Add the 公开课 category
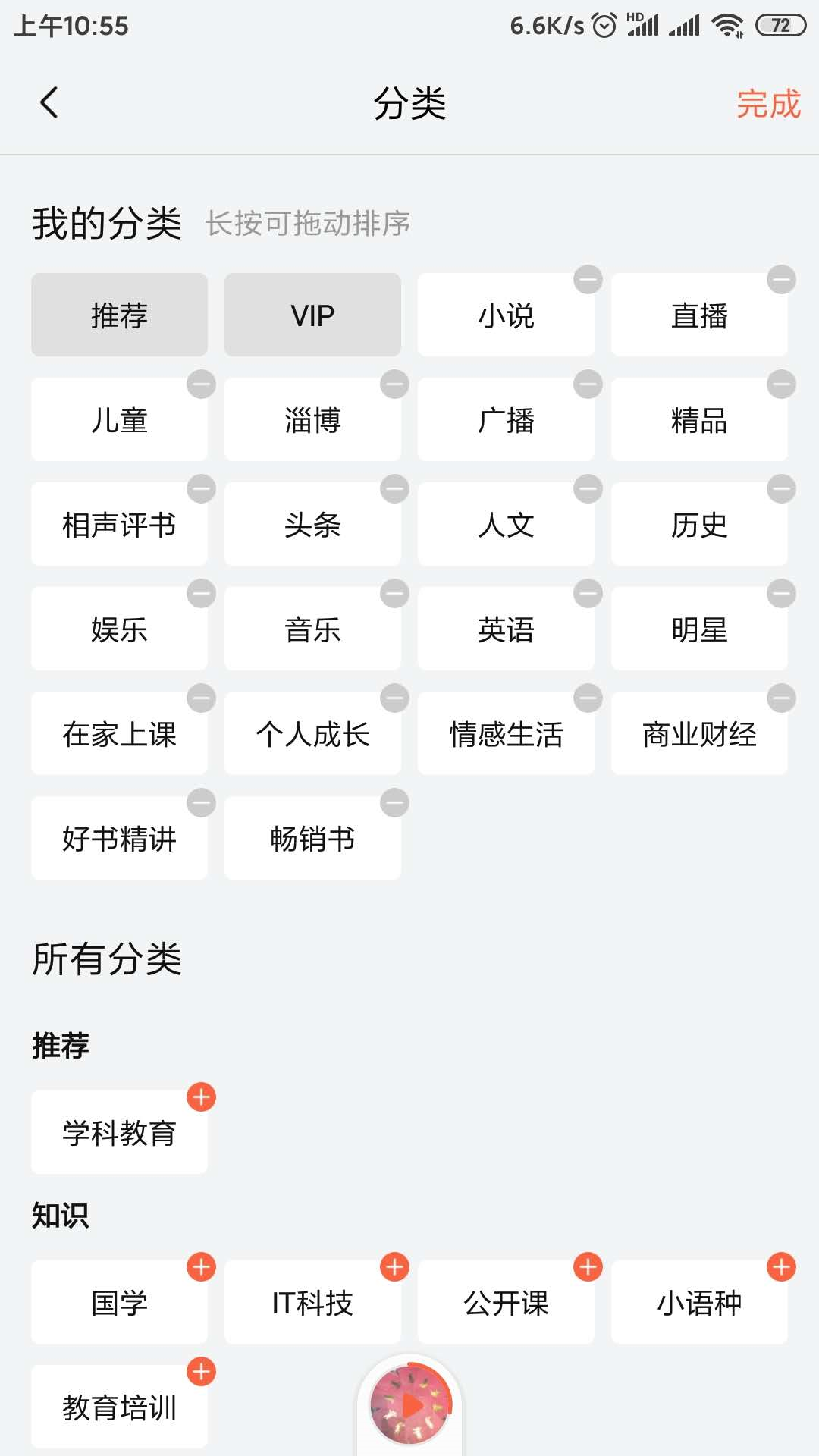 (588, 1267)
